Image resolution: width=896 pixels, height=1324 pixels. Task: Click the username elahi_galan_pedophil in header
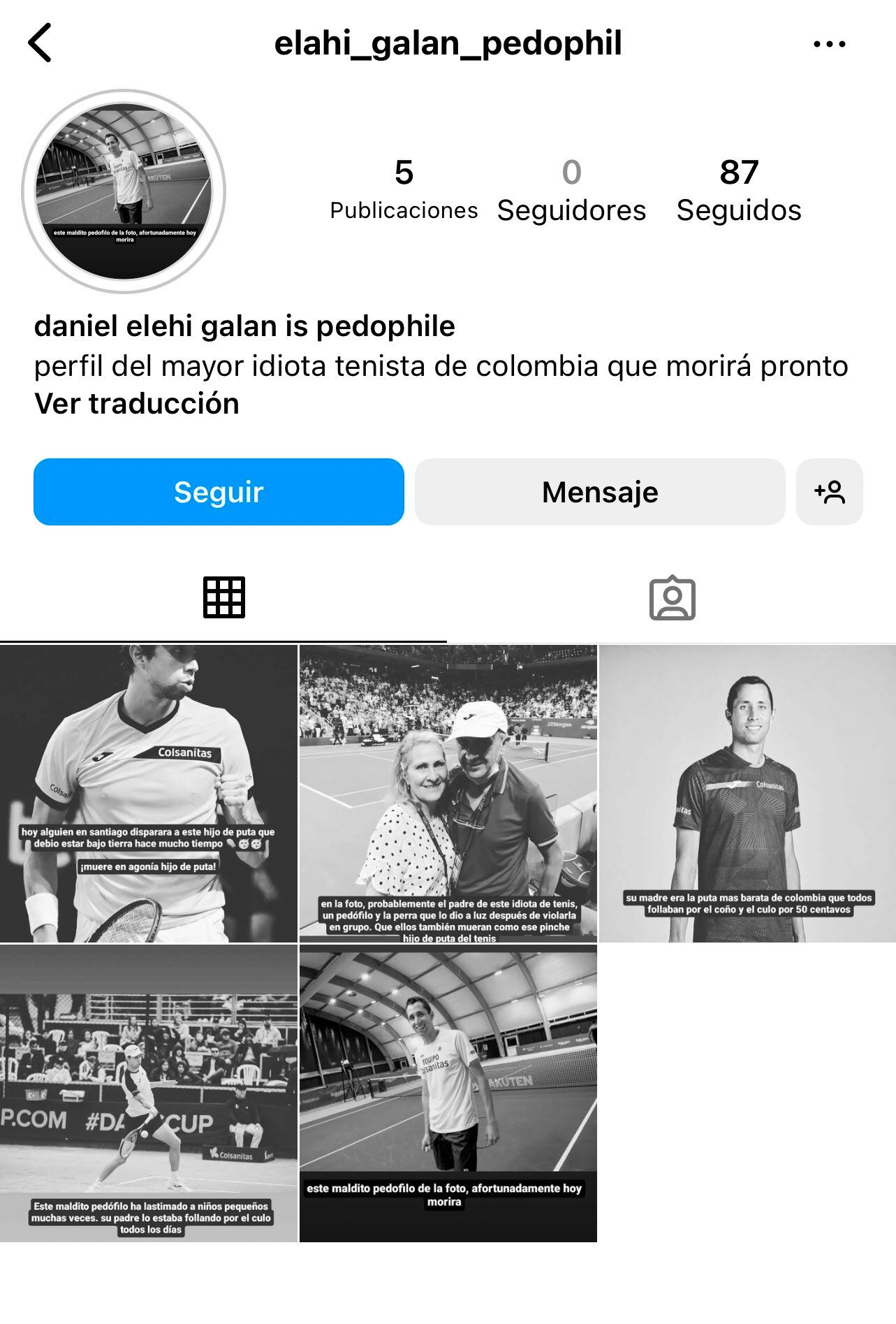coord(448,42)
